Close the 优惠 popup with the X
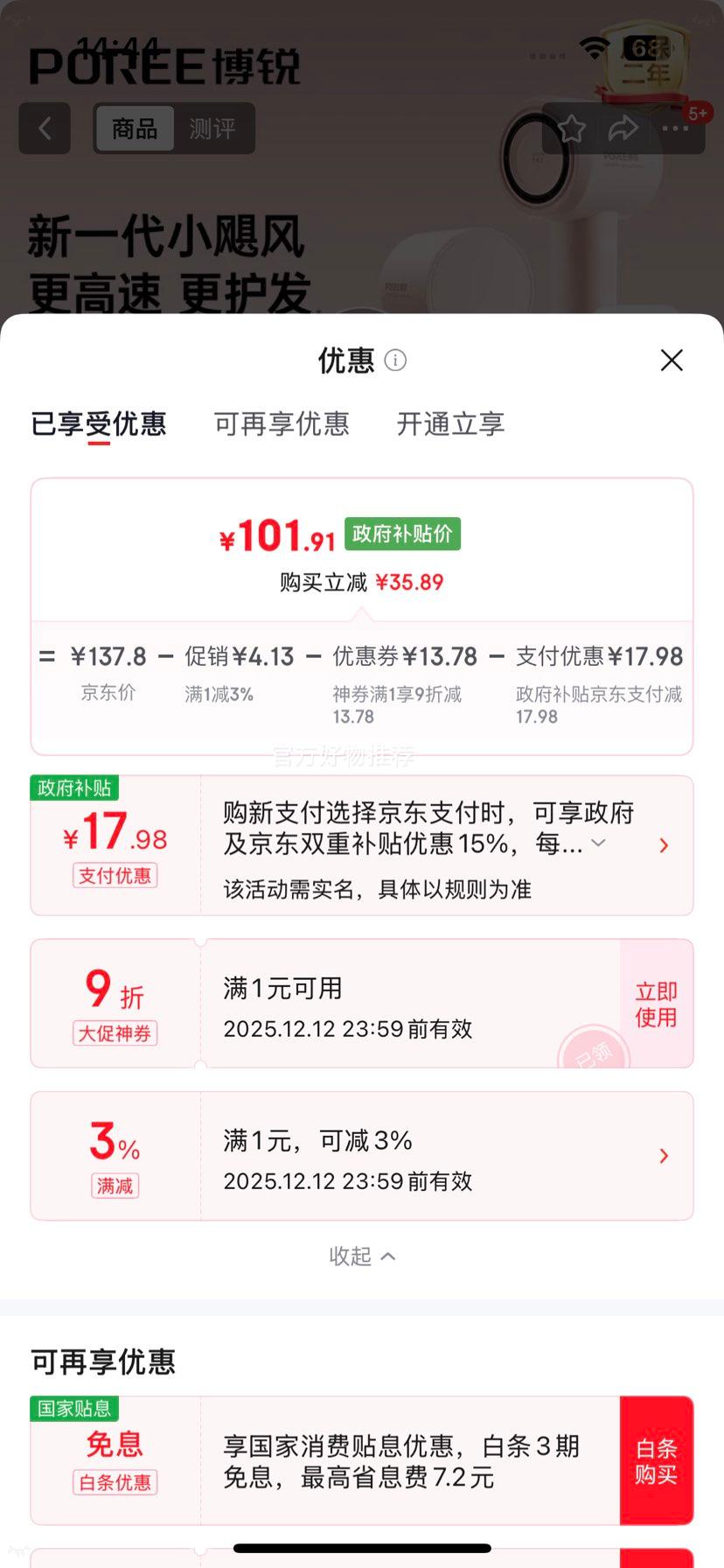Screen dimensions: 724x1568 click(x=671, y=360)
